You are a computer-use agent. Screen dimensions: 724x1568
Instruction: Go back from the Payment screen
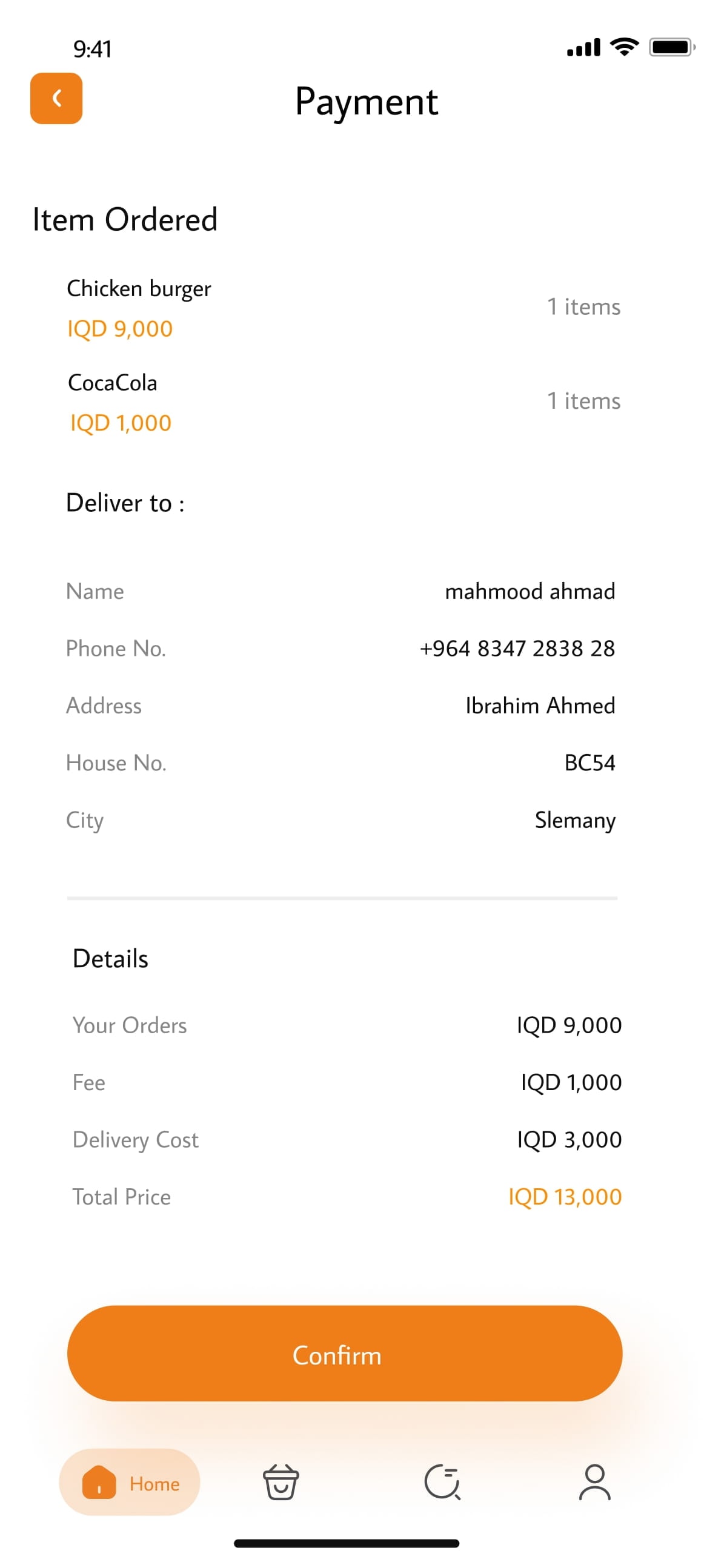tap(56, 98)
